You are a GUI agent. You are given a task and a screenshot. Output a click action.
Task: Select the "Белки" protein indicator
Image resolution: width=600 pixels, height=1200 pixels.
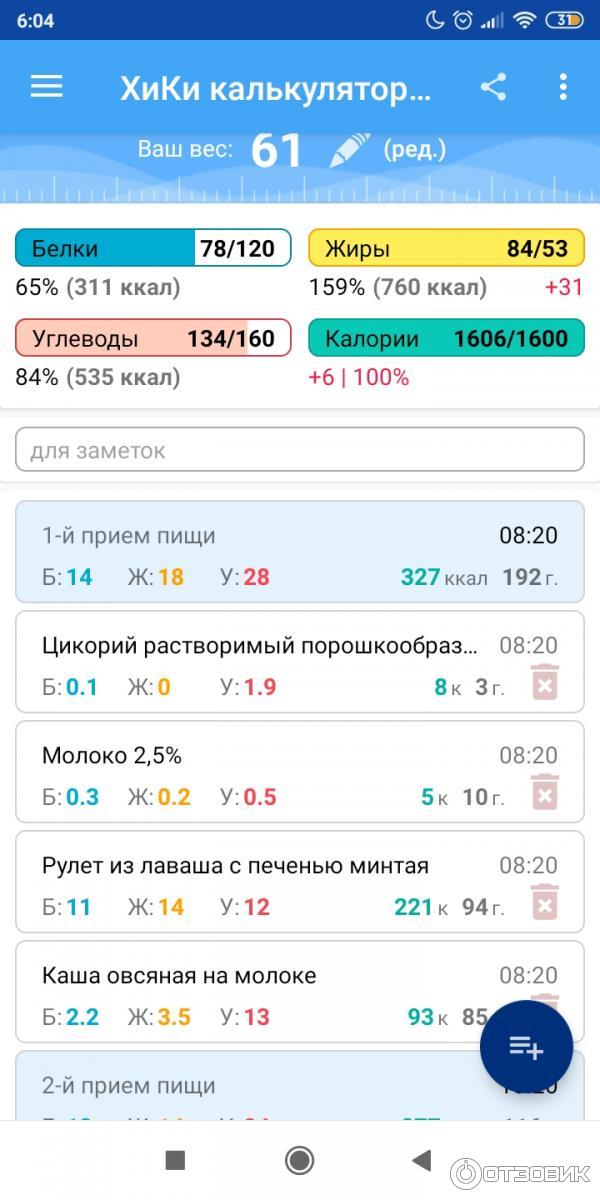click(x=153, y=249)
